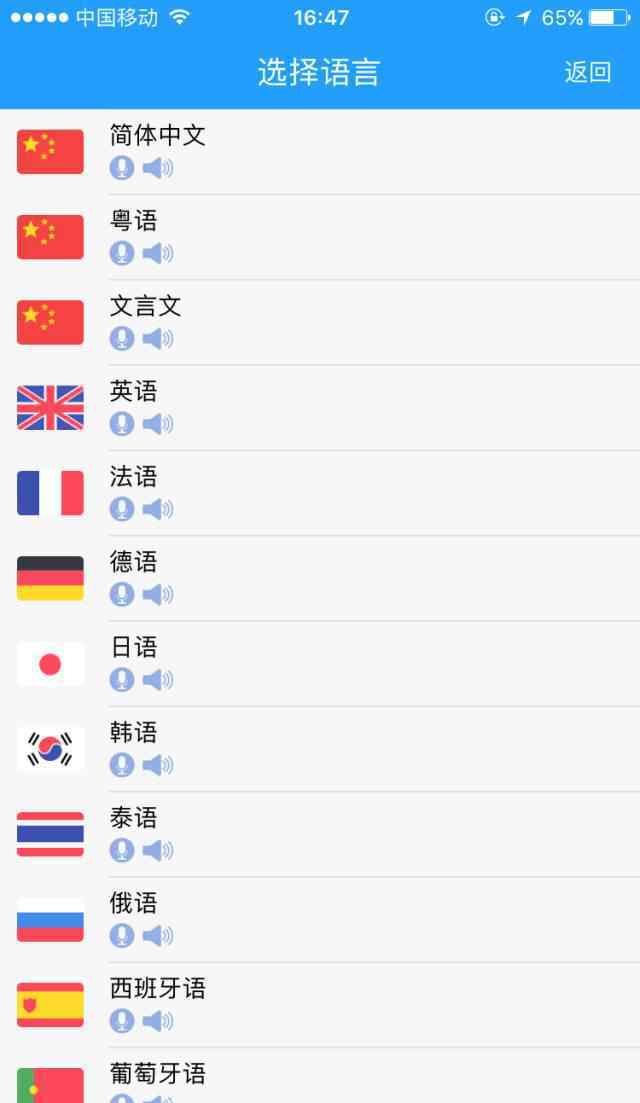Choose 法语 from the language list
Image resolution: width=640 pixels, height=1103 pixels.
click(320, 493)
